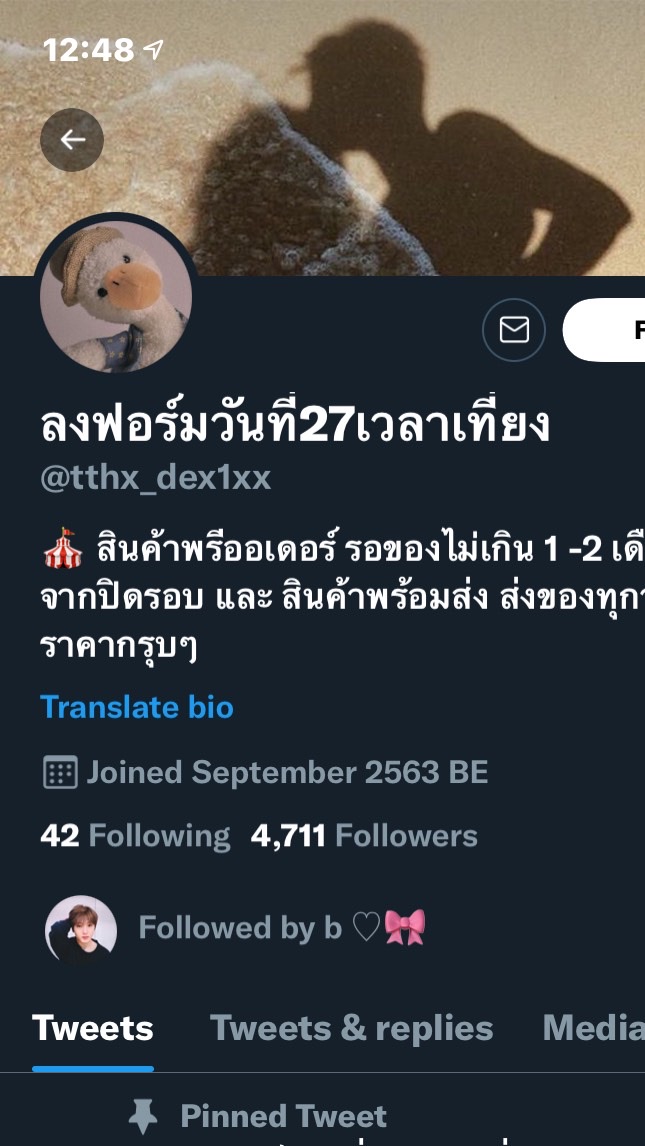This screenshot has width=645, height=1146.
Task: Select the Tweets tab
Action: point(93,1028)
